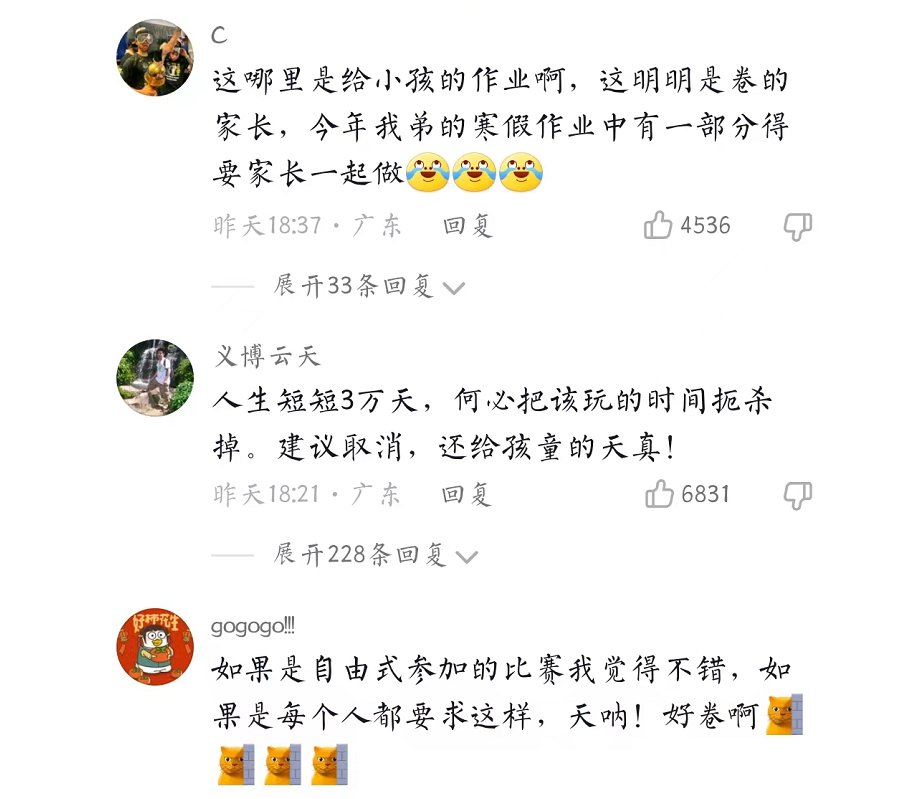This screenshot has height=799, width=902.
Task: Like the comment by 义博云天
Action: coord(659,494)
